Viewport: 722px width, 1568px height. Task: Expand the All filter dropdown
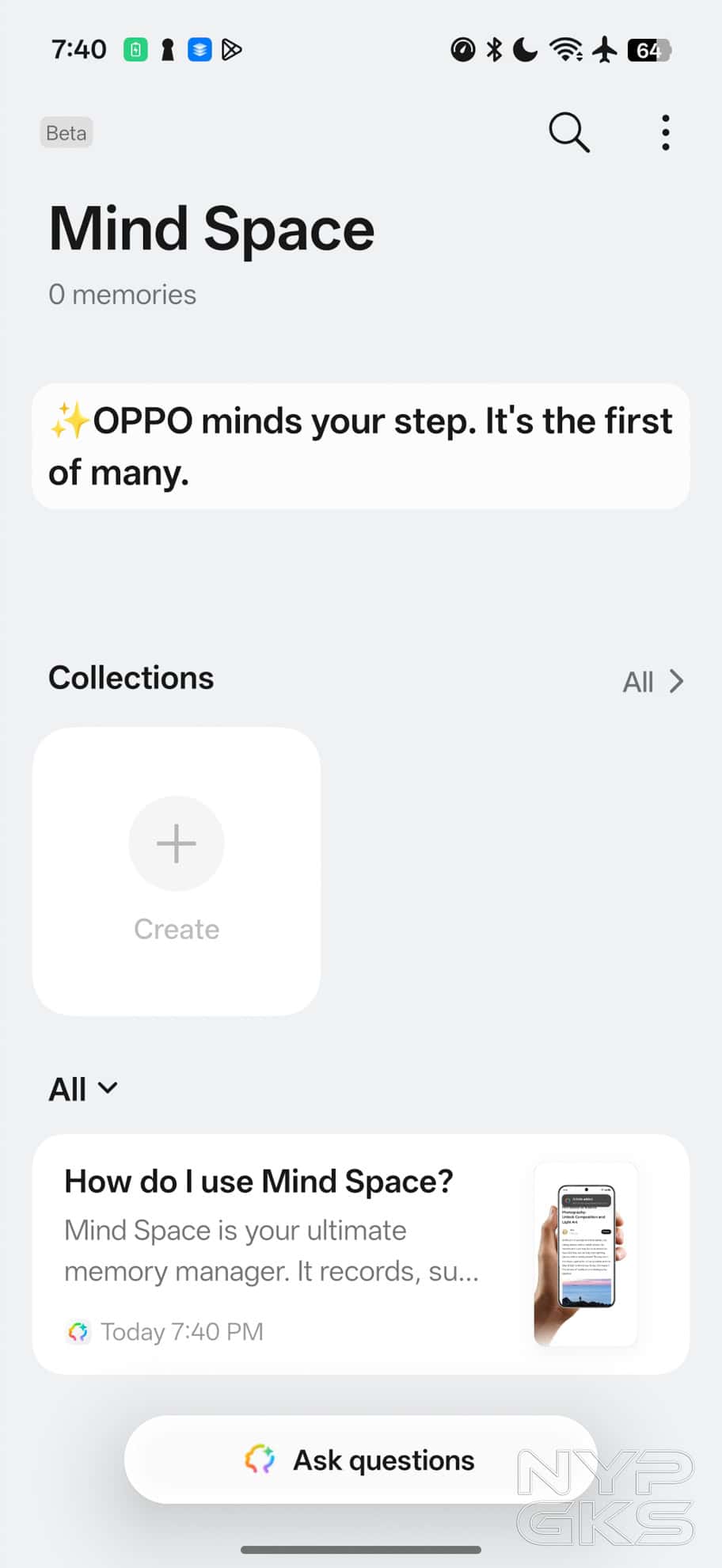click(x=83, y=1090)
